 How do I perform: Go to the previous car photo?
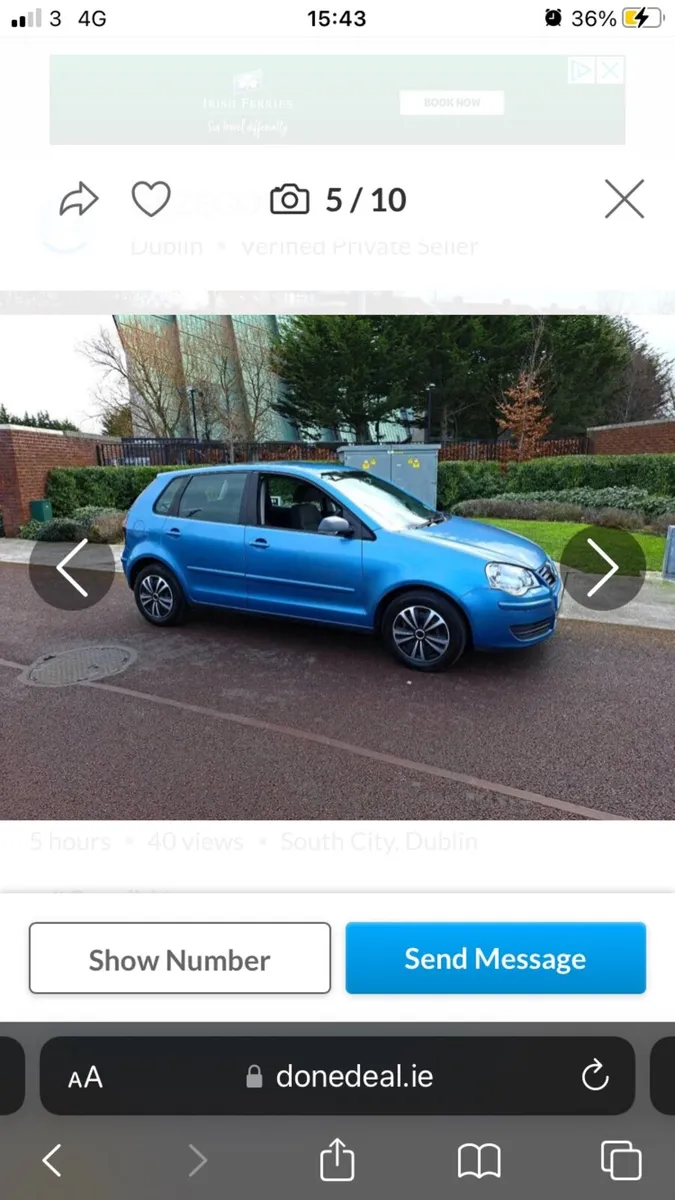(x=71, y=567)
